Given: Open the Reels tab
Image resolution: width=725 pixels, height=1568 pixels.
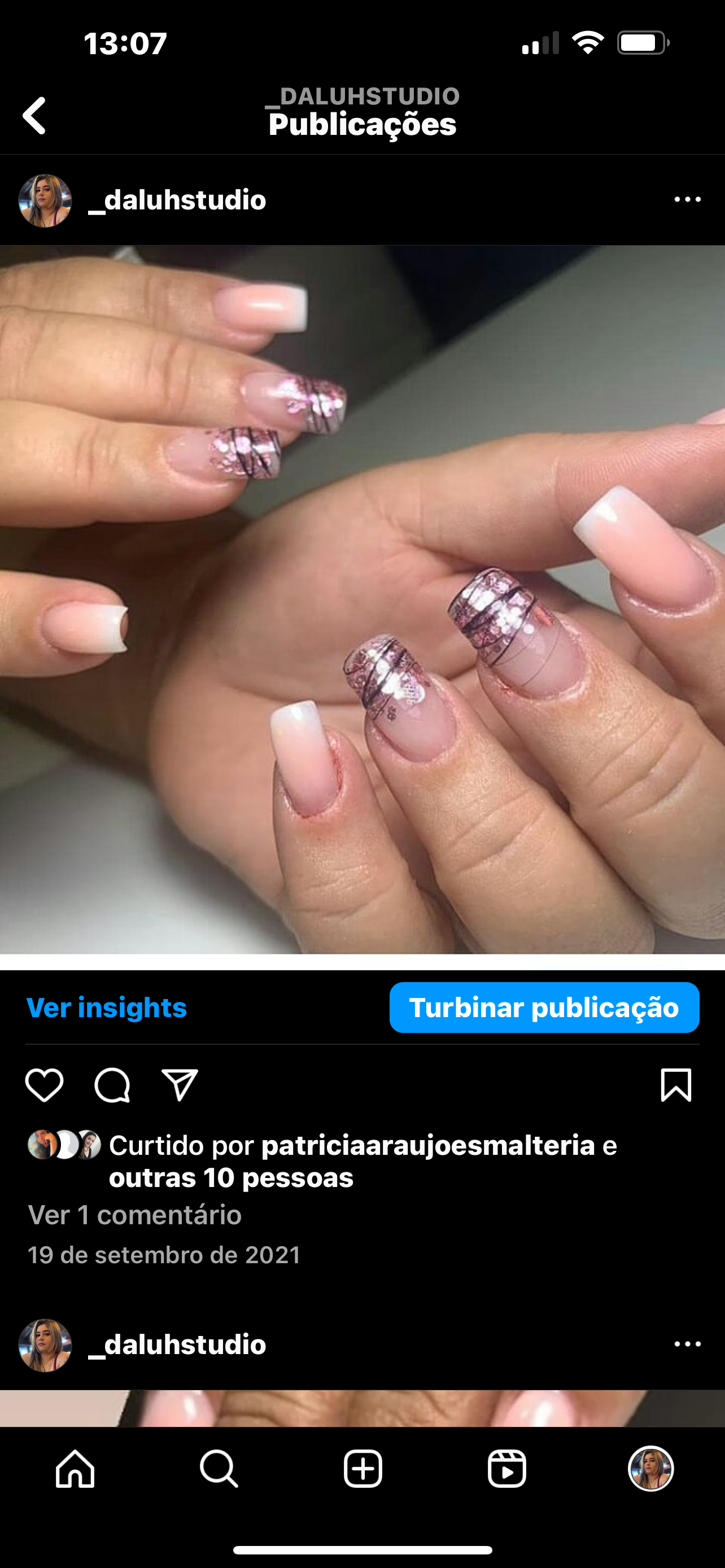Looking at the screenshot, I should click(x=506, y=1469).
